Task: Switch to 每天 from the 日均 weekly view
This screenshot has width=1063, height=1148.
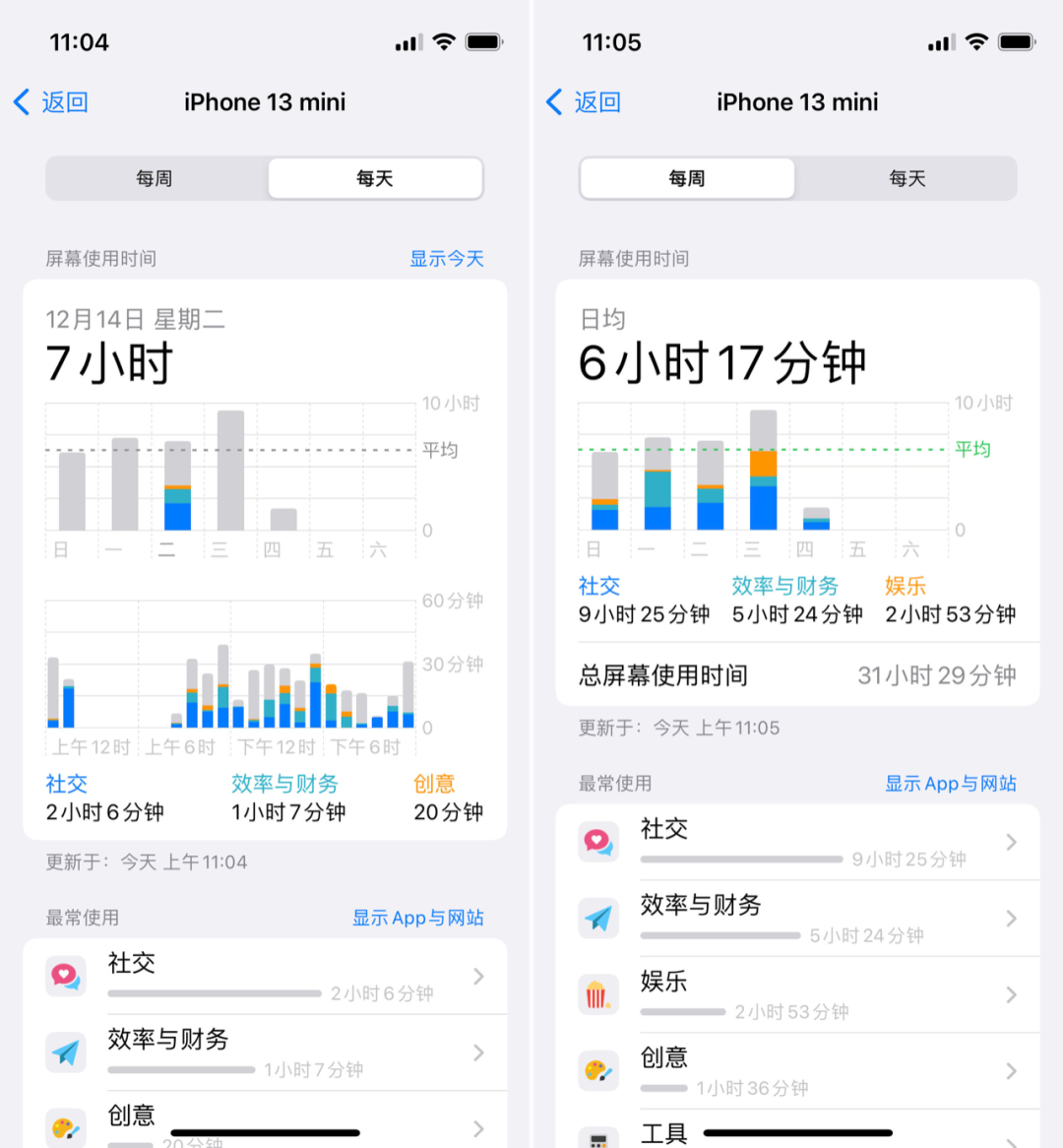Action: (x=907, y=179)
